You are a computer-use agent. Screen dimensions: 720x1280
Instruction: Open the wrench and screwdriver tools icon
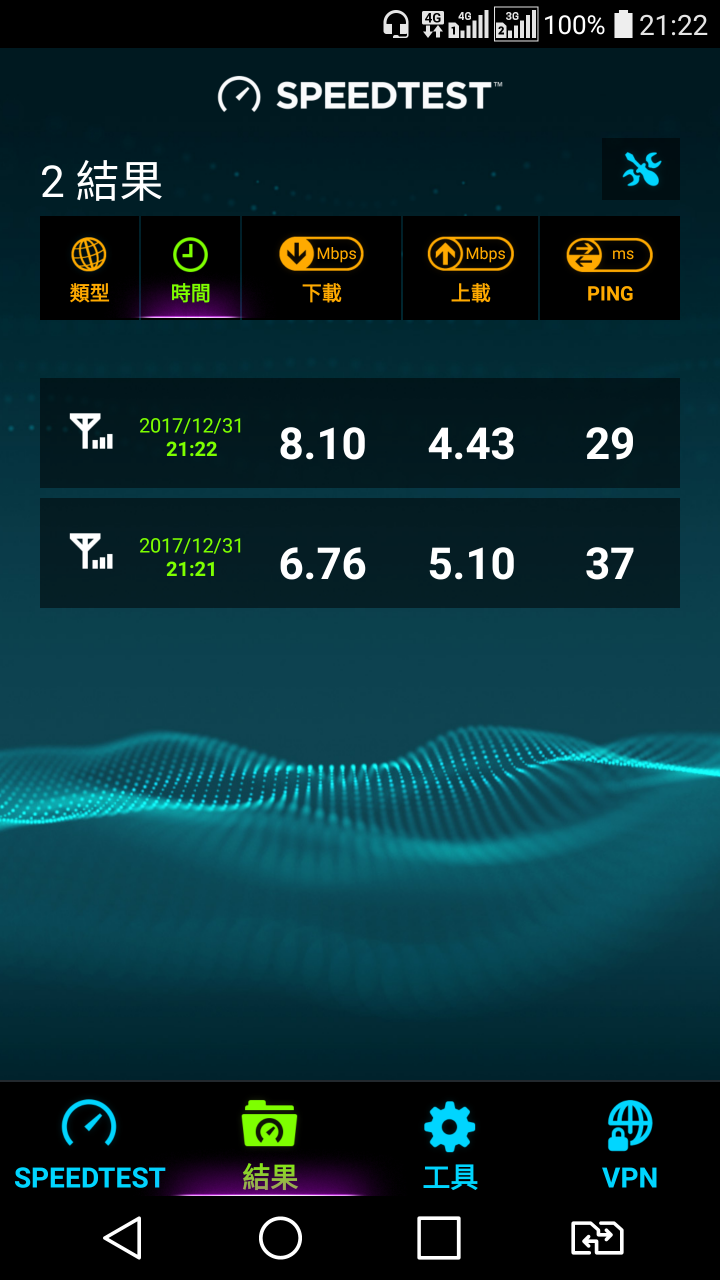(x=641, y=169)
